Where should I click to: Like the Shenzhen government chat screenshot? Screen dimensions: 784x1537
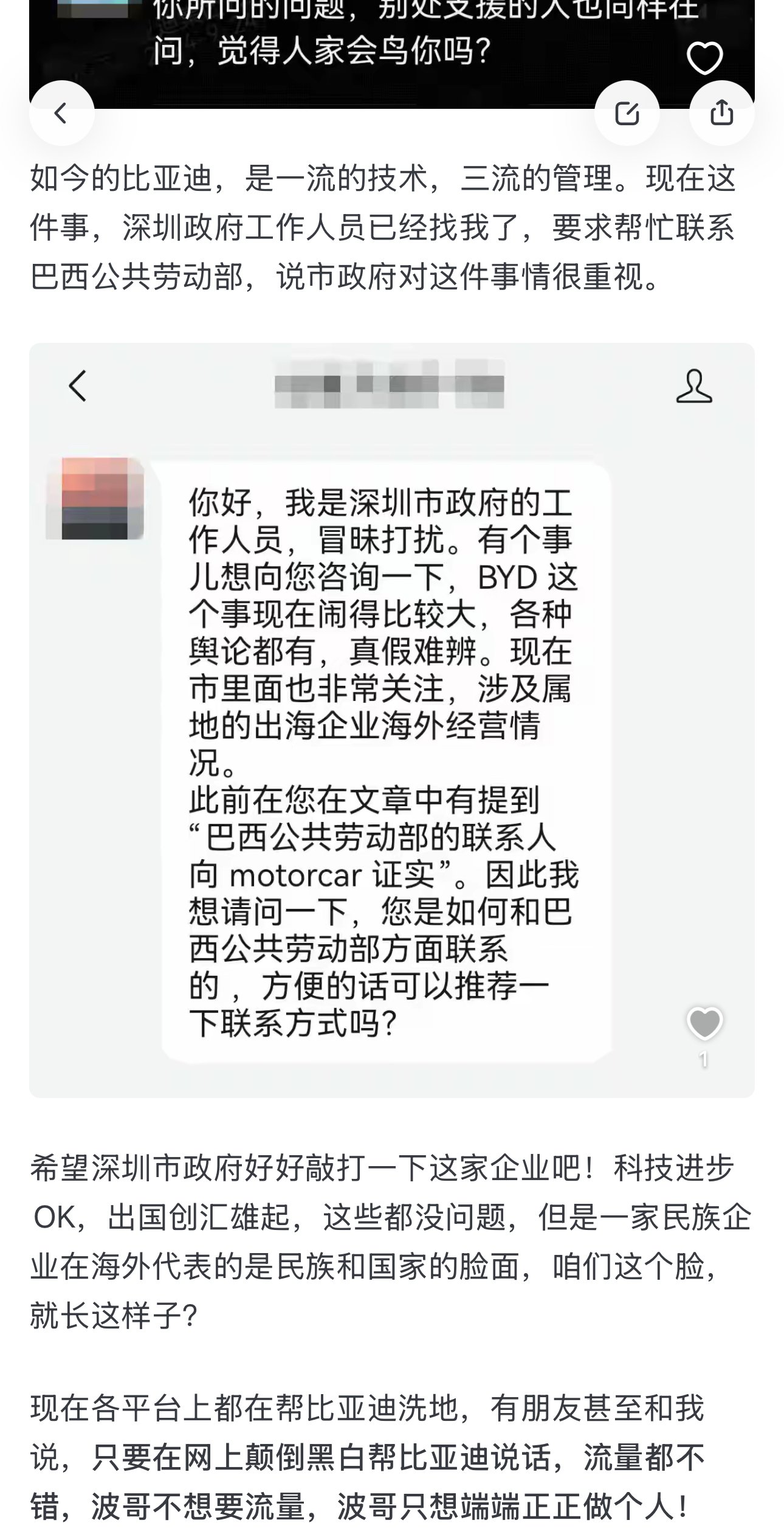coord(704,1023)
